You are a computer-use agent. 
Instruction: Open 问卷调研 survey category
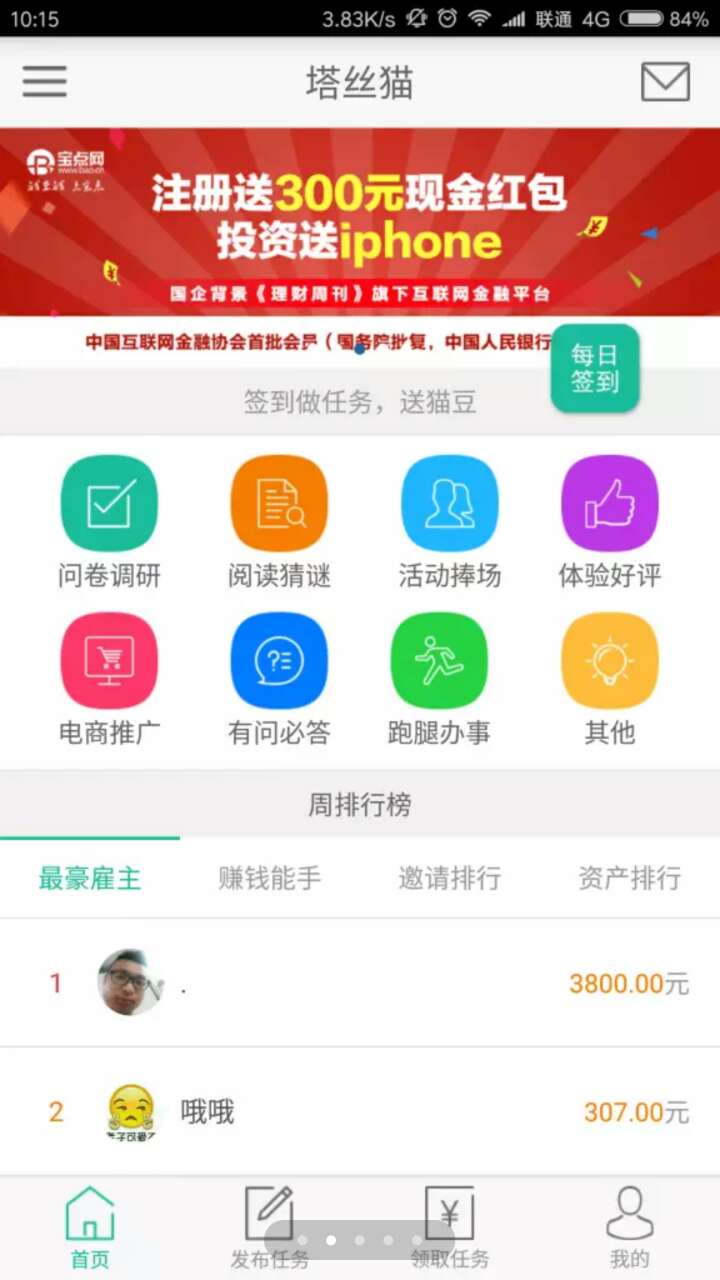tap(109, 522)
